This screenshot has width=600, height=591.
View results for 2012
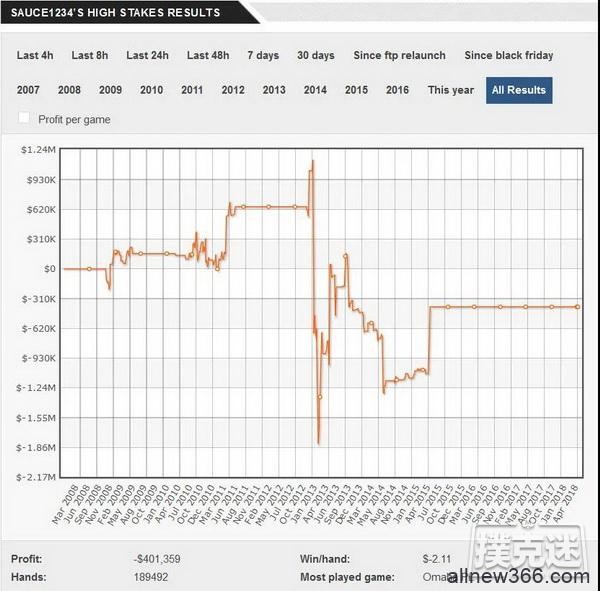pyautogui.click(x=233, y=90)
